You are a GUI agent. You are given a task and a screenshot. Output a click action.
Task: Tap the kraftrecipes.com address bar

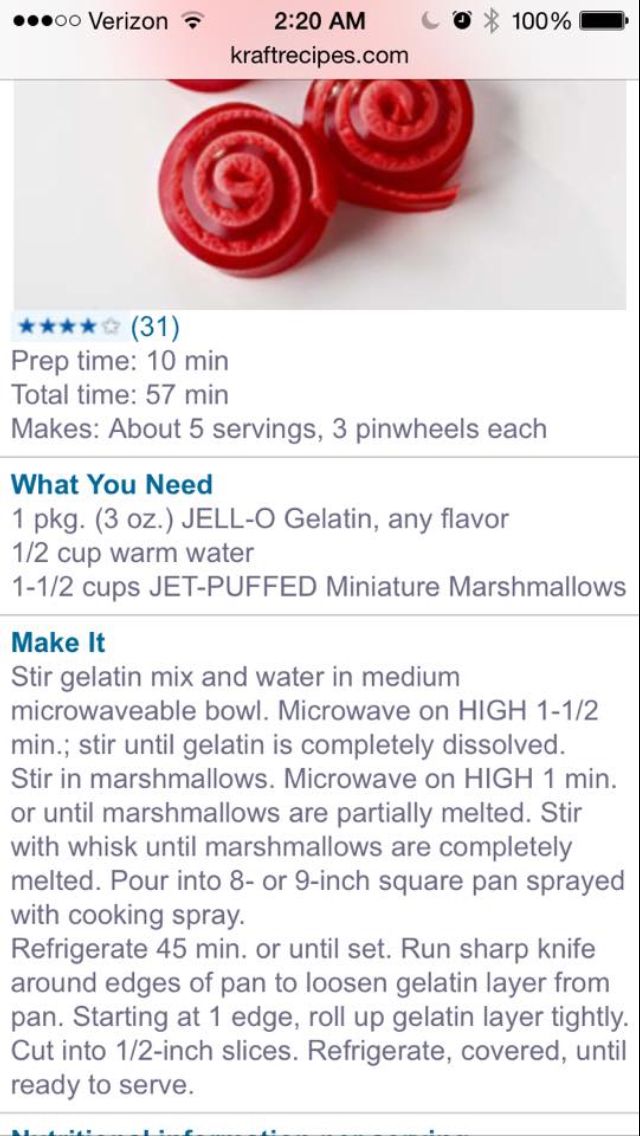pyautogui.click(x=319, y=55)
